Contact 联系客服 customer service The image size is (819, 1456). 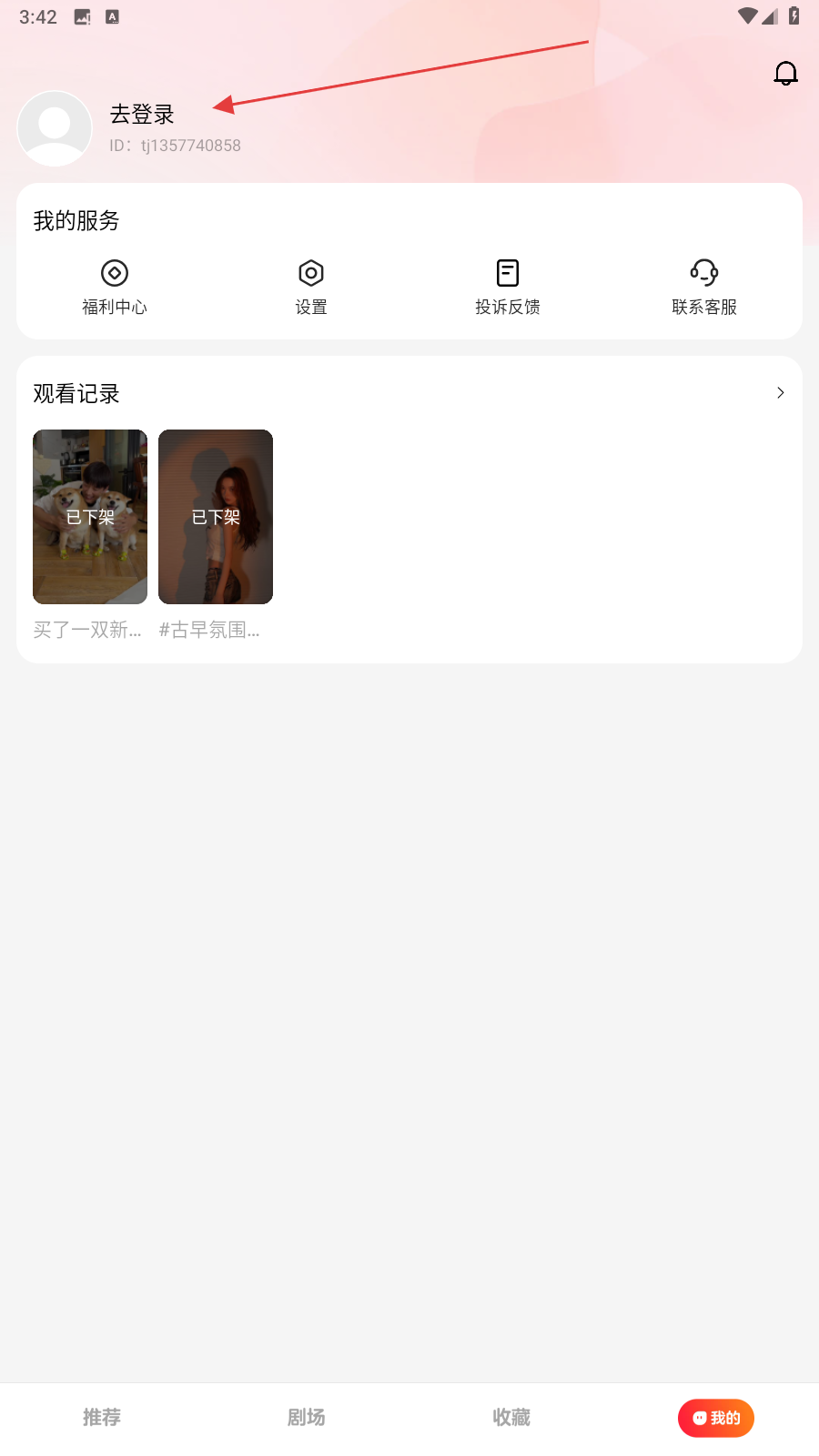click(x=704, y=286)
